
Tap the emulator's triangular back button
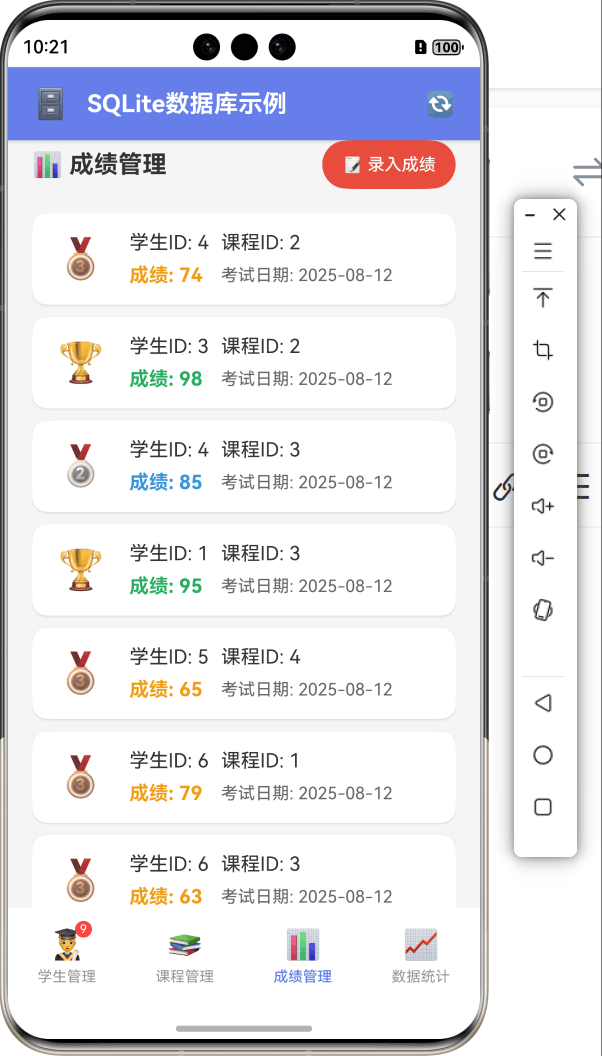(x=543, y=703)
